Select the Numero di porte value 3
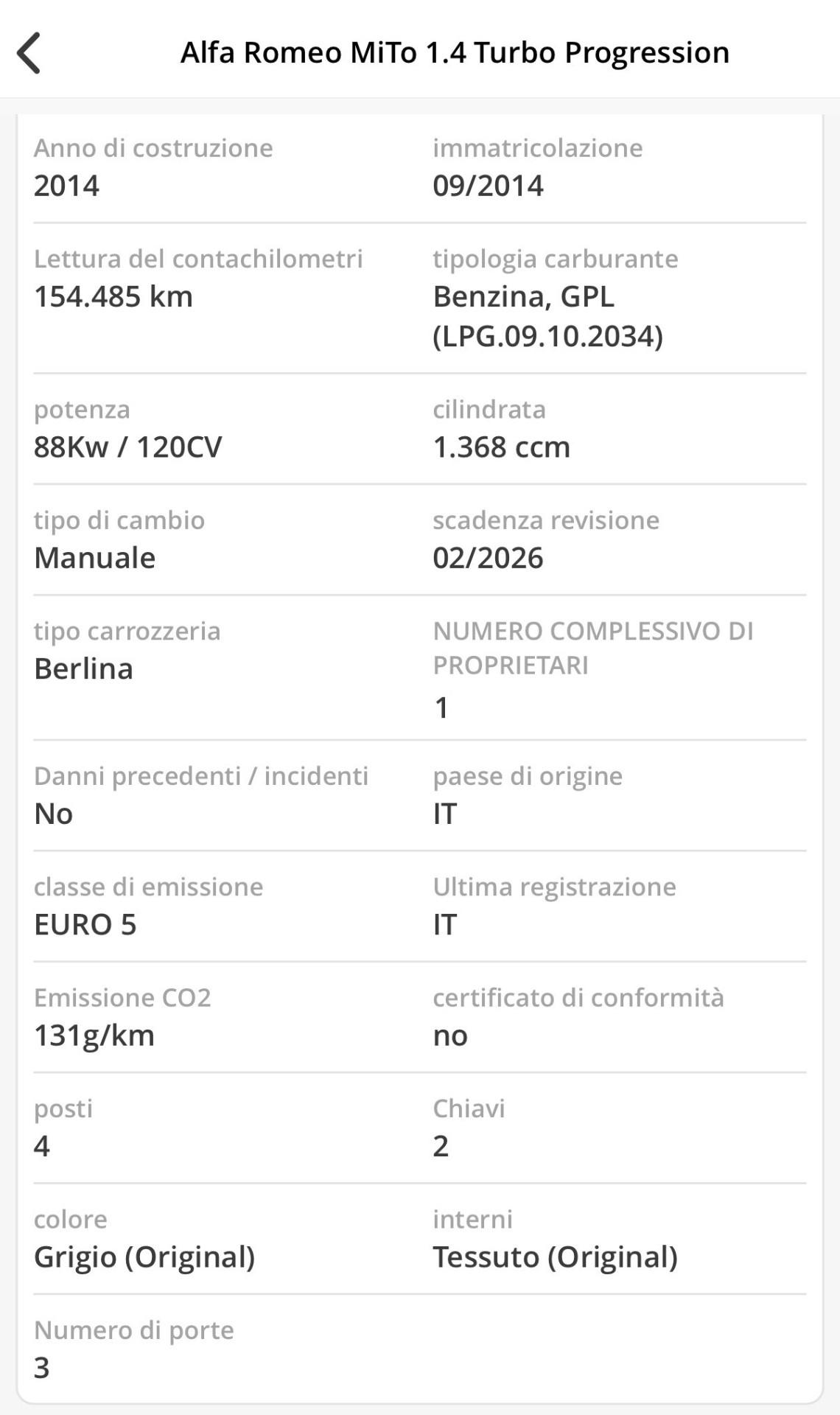840x1415 pixels. [x=42, y=1369]
